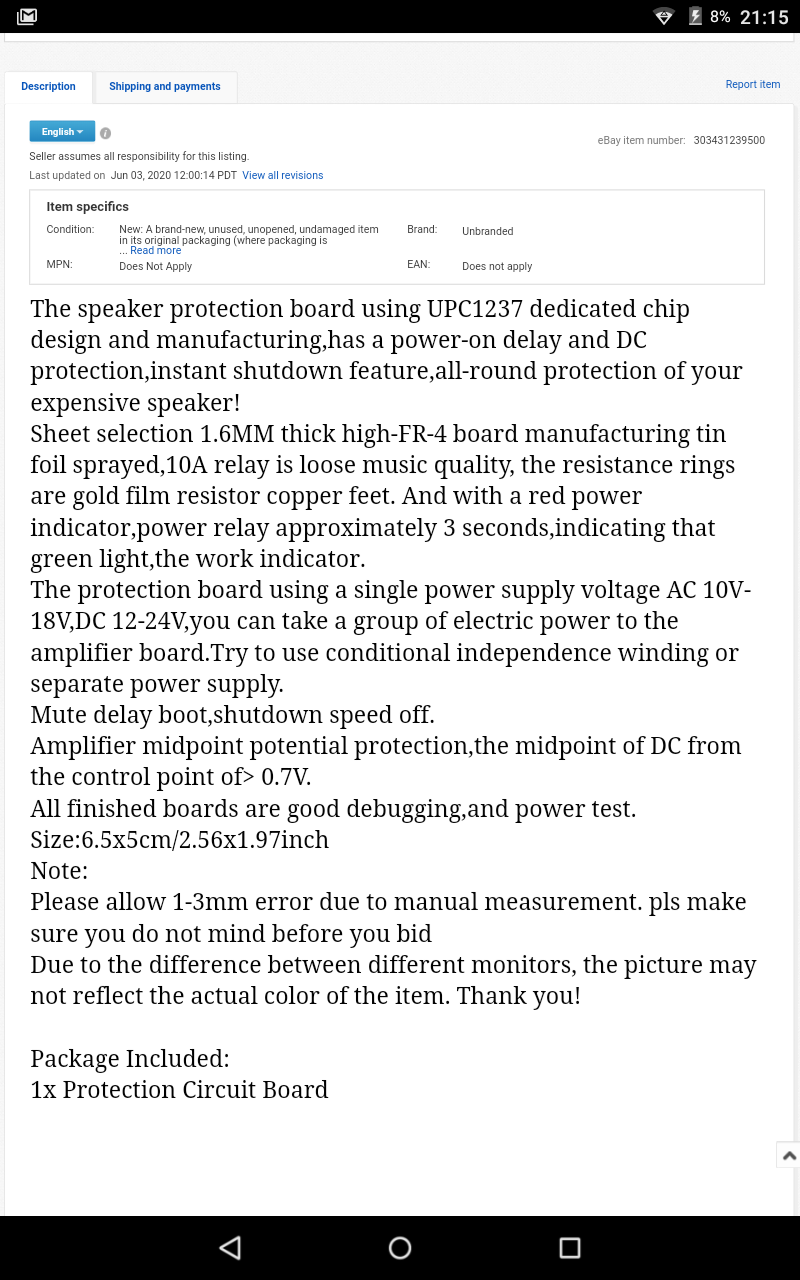The width and height of the screenshot is (800, 1280).
Task: Expand condition with Read more
Action: pyautogui.click(x=155, y=251)
